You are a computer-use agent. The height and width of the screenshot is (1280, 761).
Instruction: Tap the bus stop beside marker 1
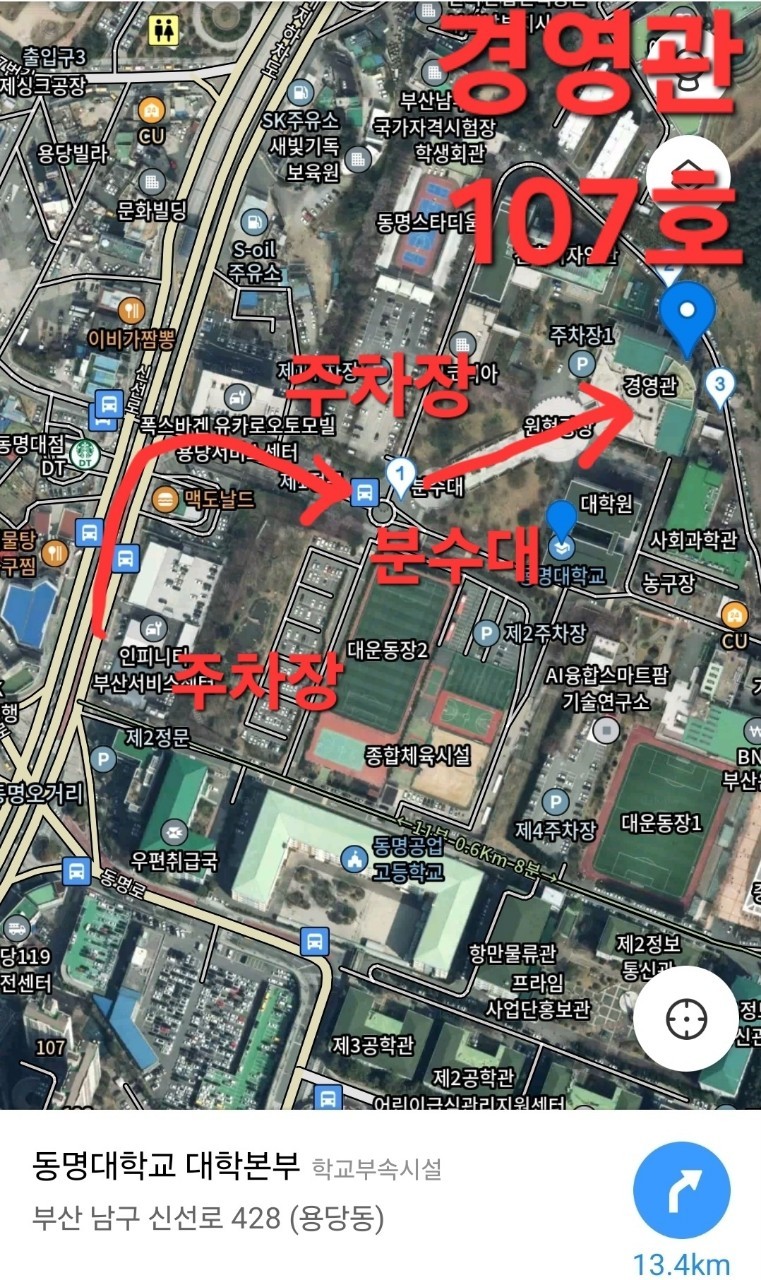(366, 491)
